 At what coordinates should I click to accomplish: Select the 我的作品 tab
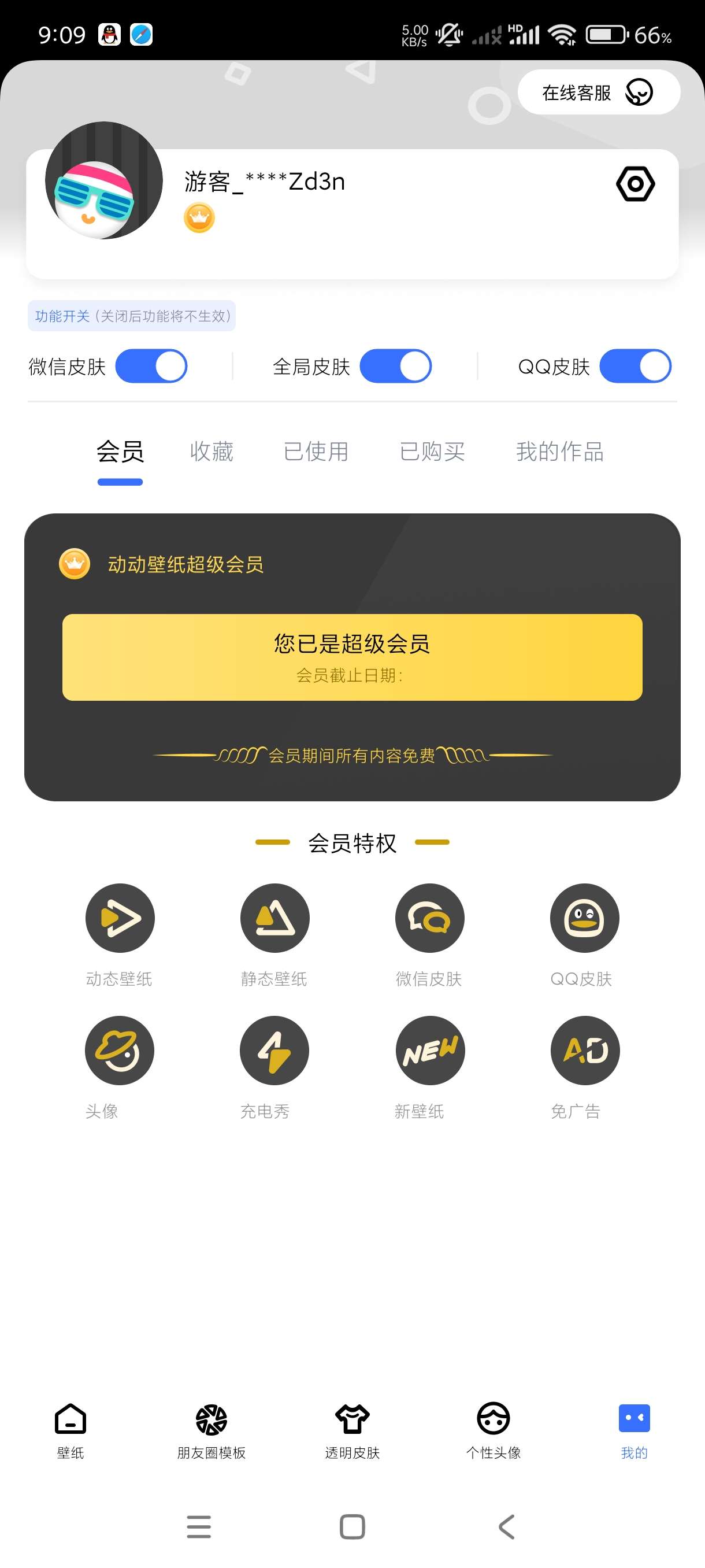click(559, 452)
